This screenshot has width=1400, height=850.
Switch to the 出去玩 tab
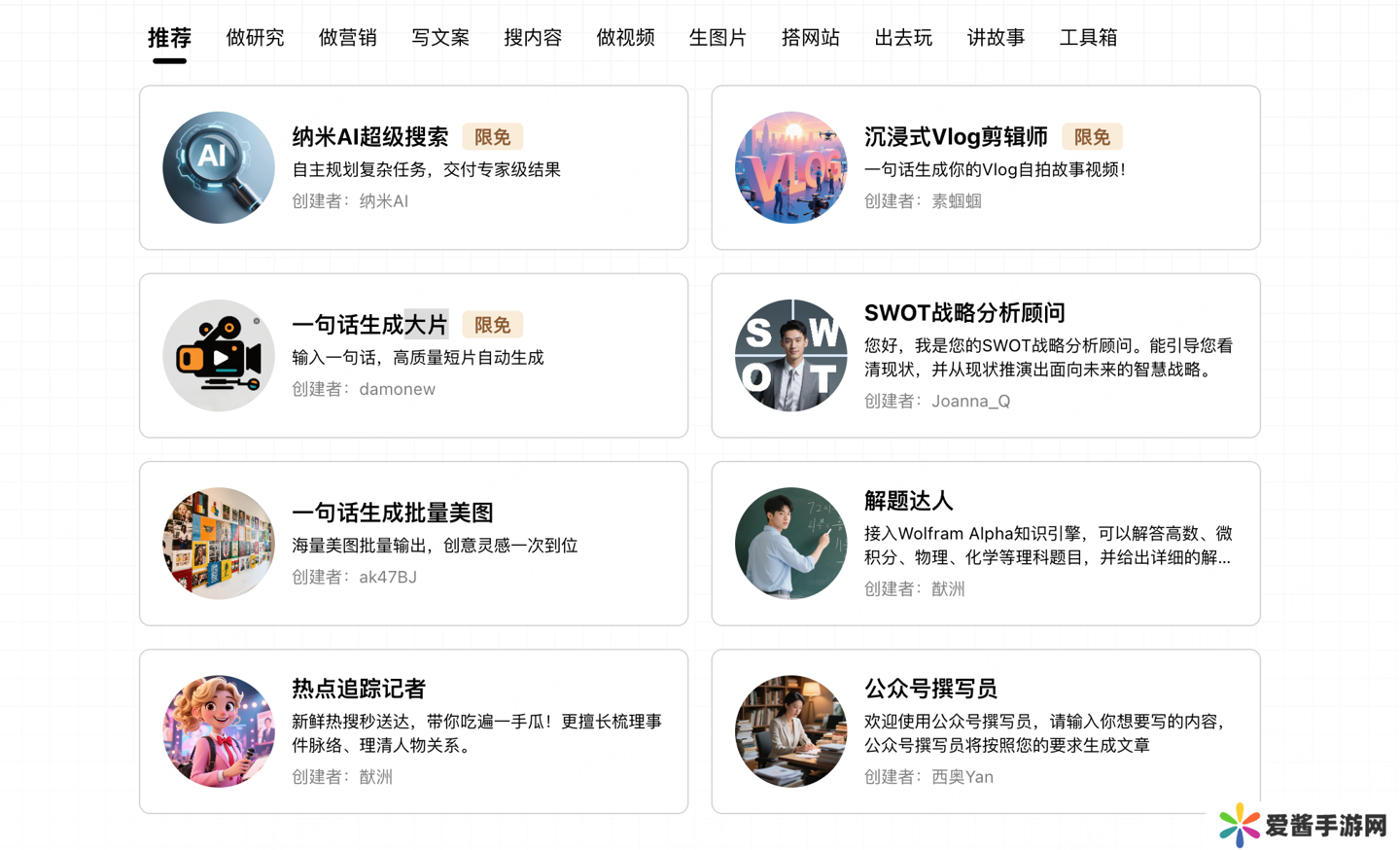(x=903, y=38)
